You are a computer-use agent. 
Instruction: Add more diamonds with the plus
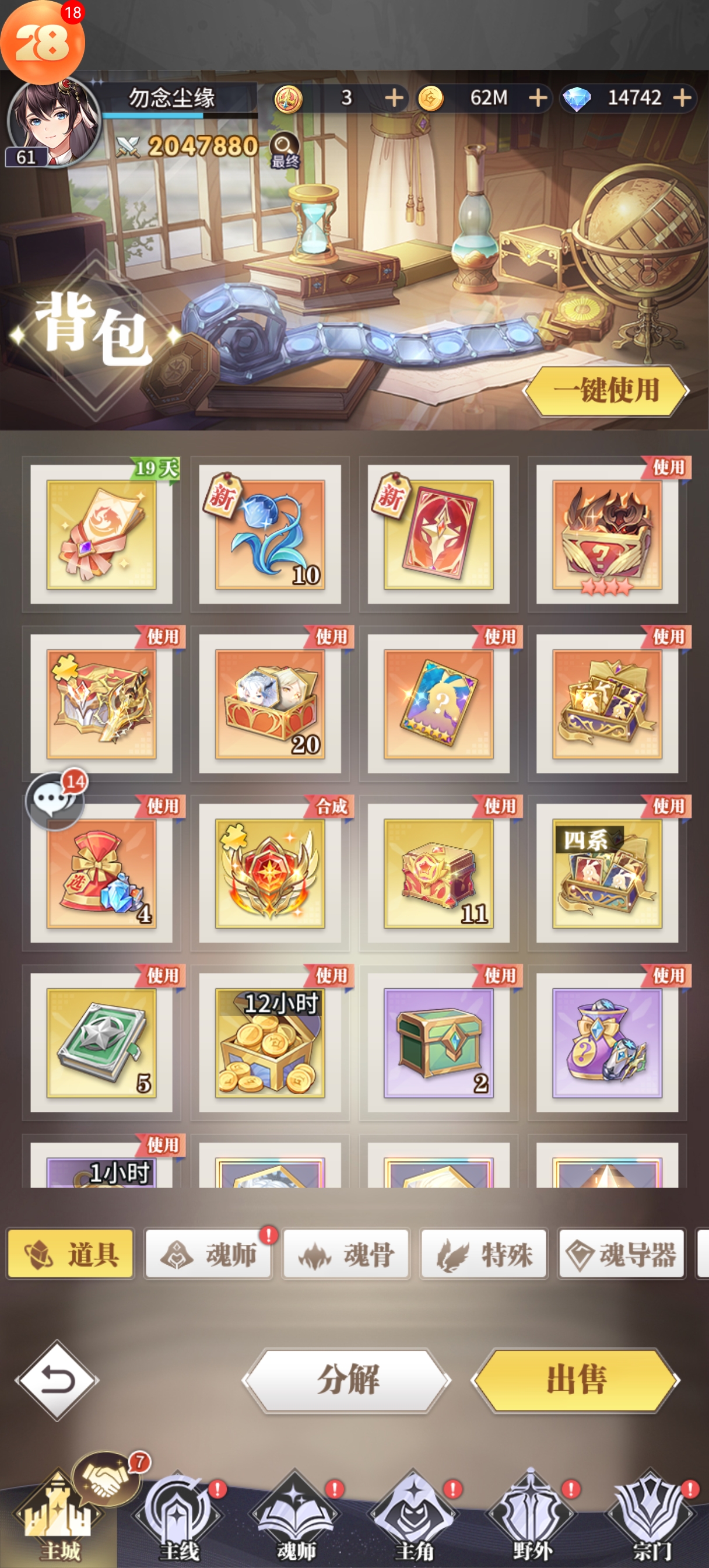(x=683, y=98)
